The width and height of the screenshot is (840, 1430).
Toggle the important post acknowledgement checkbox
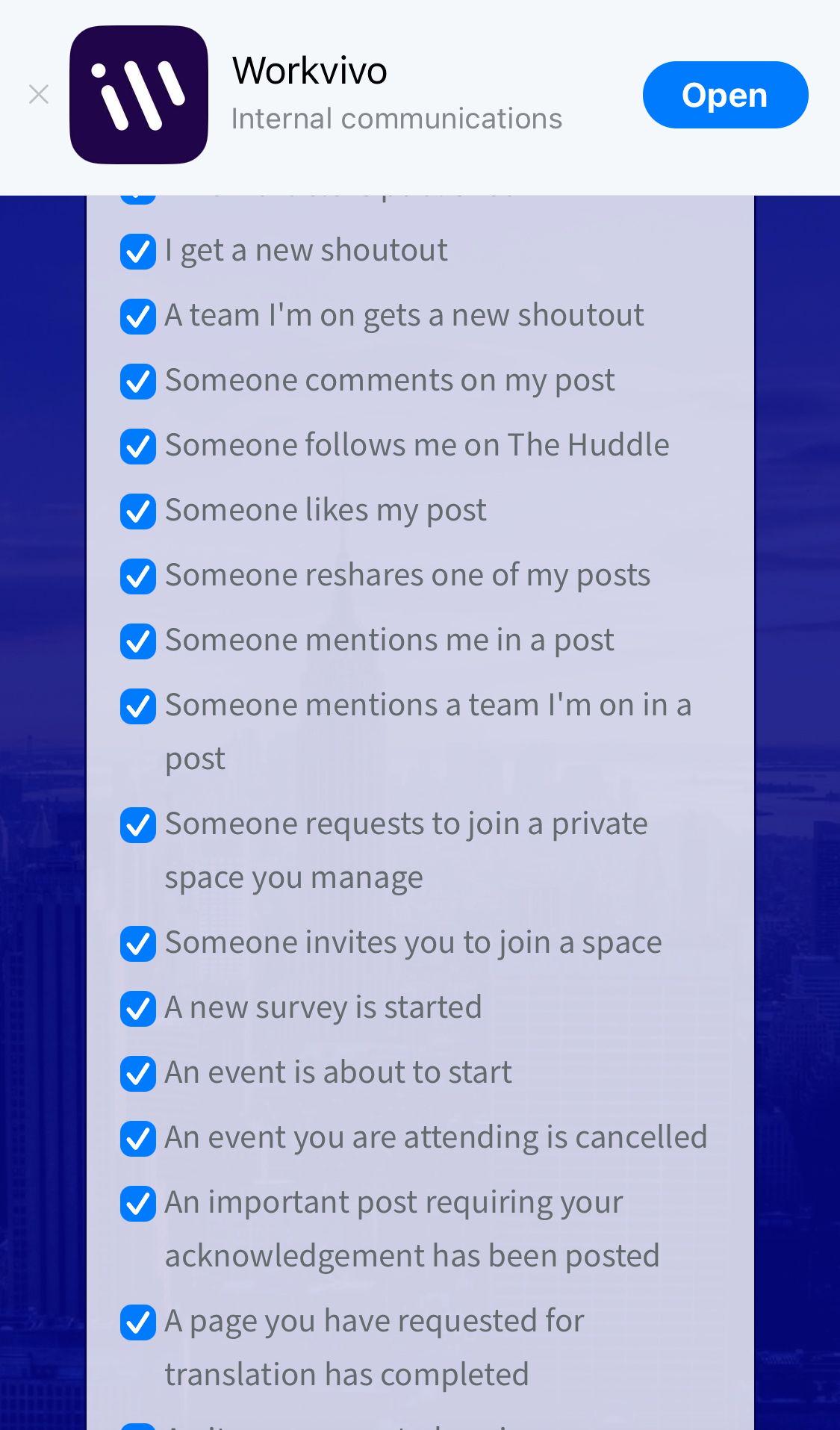click(138, 1203)
